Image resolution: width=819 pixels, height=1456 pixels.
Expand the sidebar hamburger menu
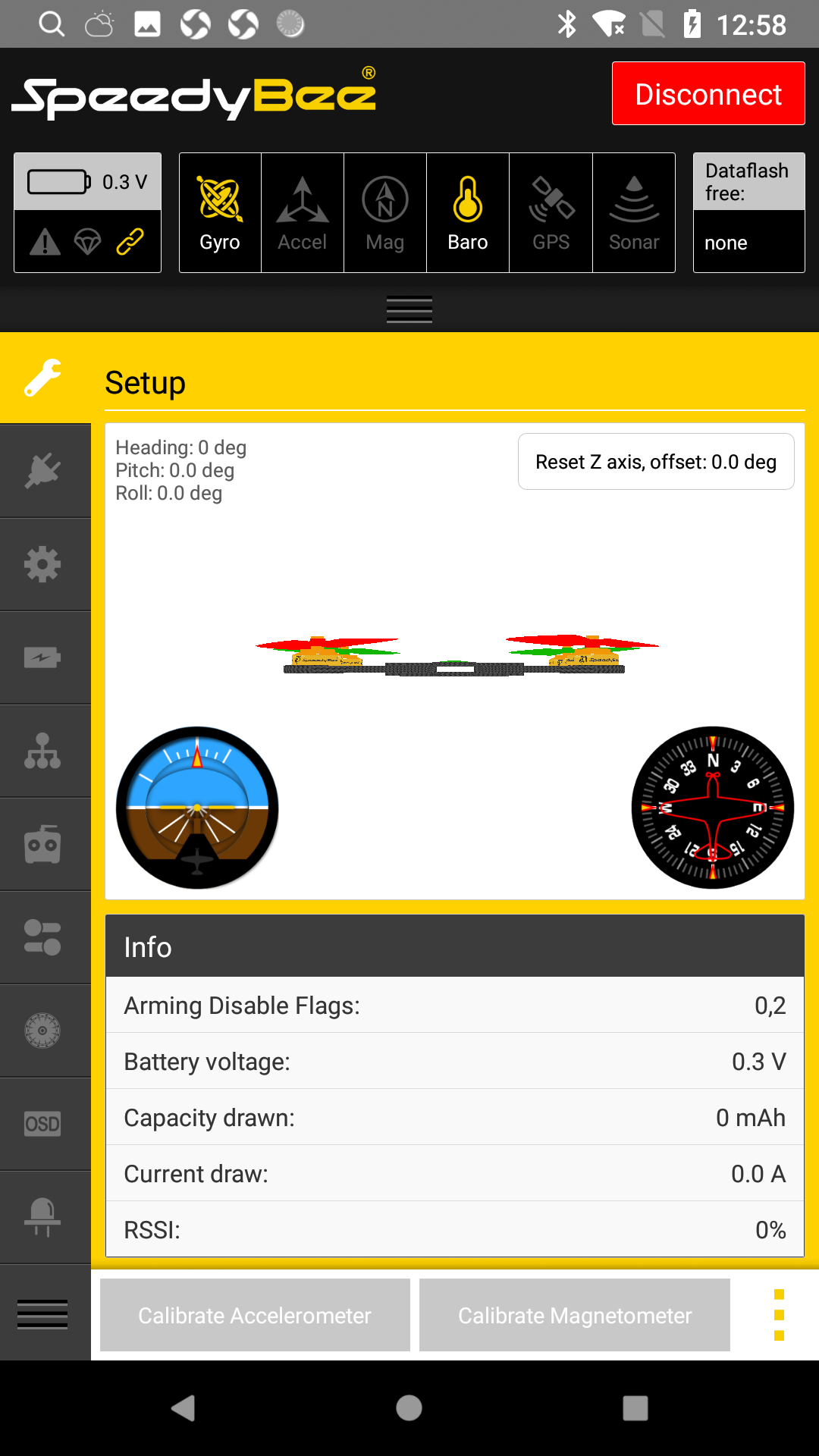(x=43, y=1314)
